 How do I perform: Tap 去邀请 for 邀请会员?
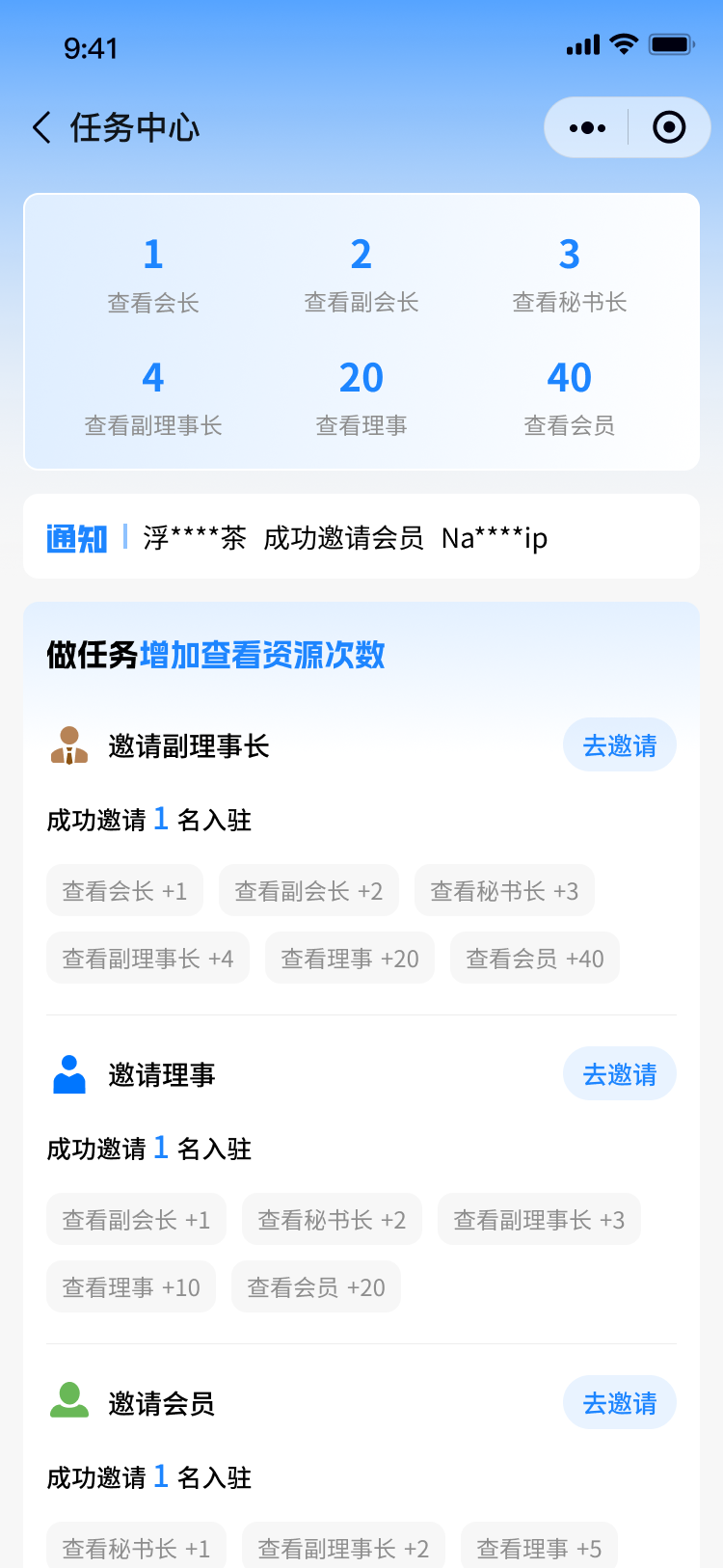coord(620,1403)
